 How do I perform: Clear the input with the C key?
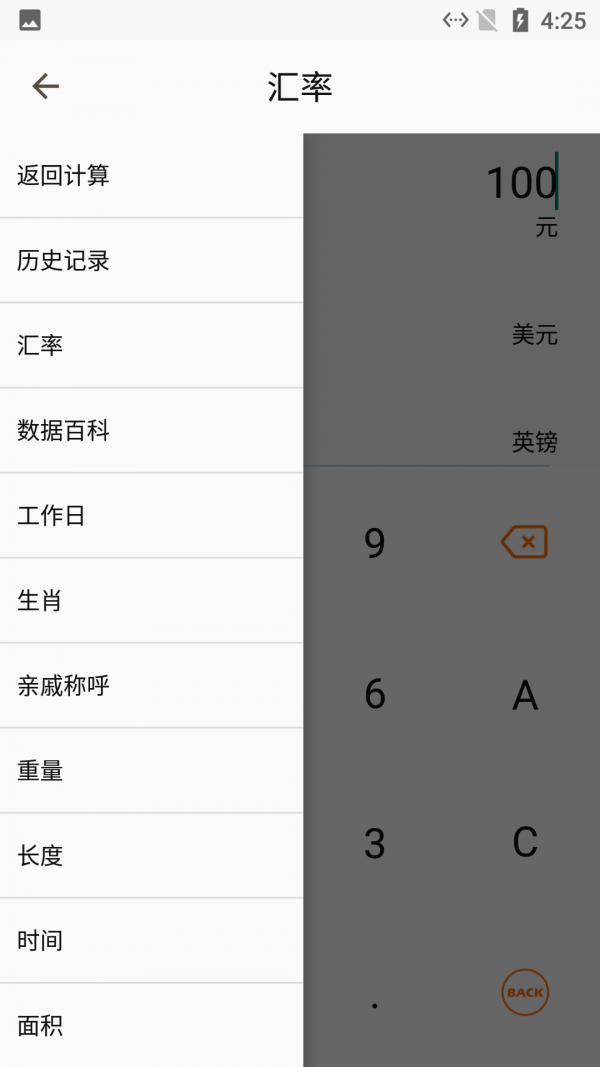click(525, 843)
